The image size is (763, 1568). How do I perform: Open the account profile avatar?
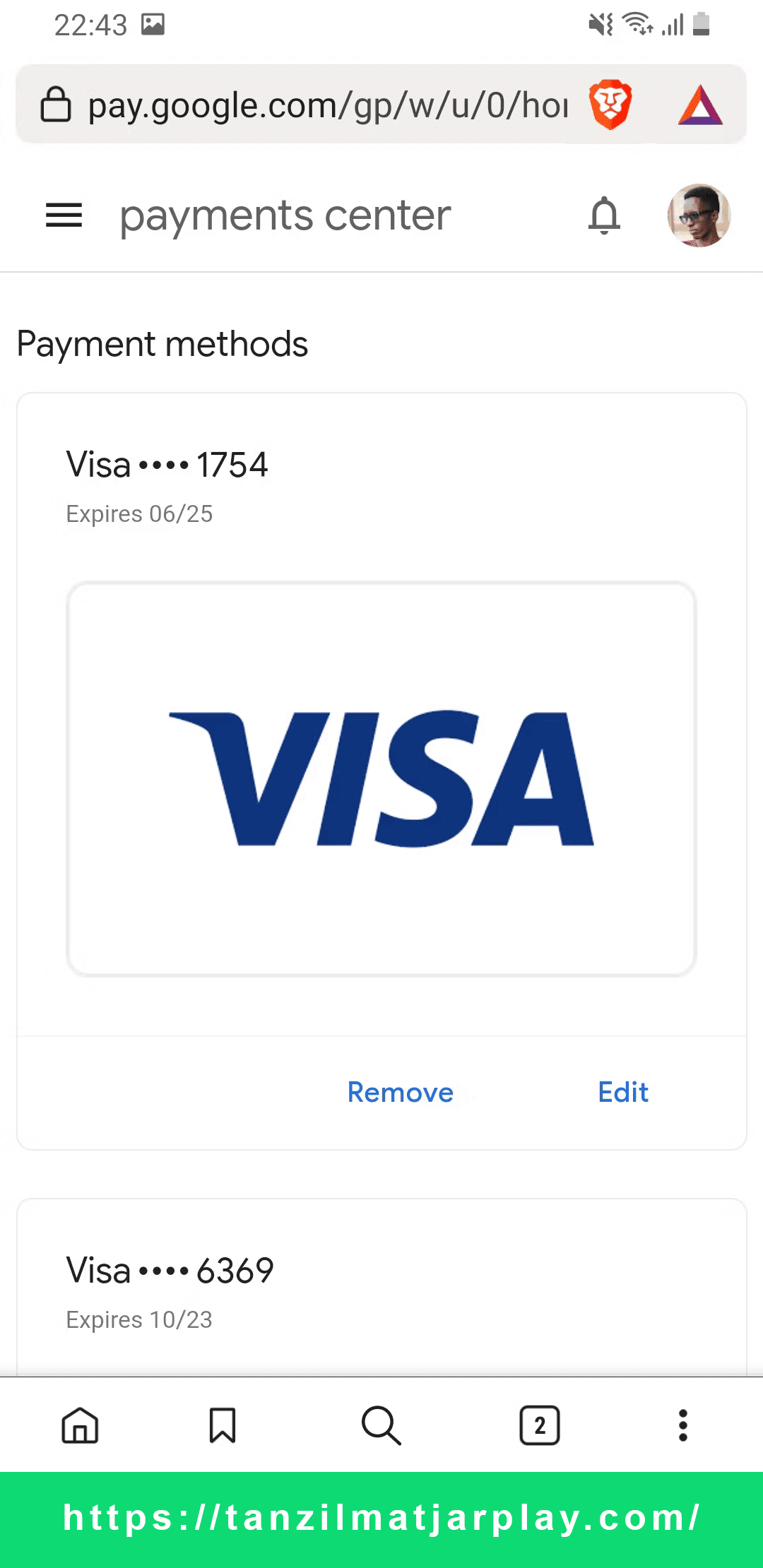699,215
